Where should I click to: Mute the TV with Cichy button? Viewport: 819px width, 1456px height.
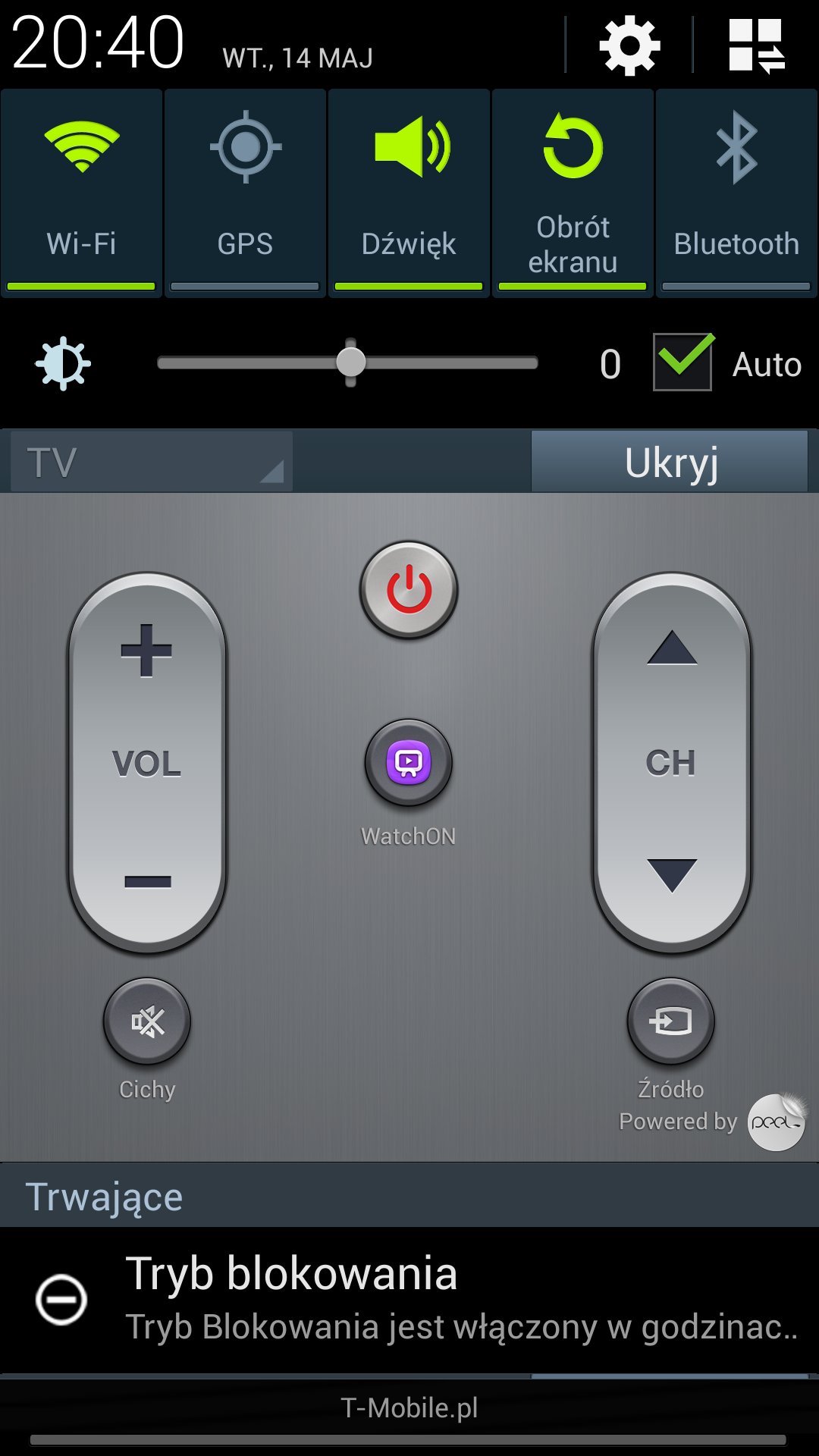(x=147, y=1021)
